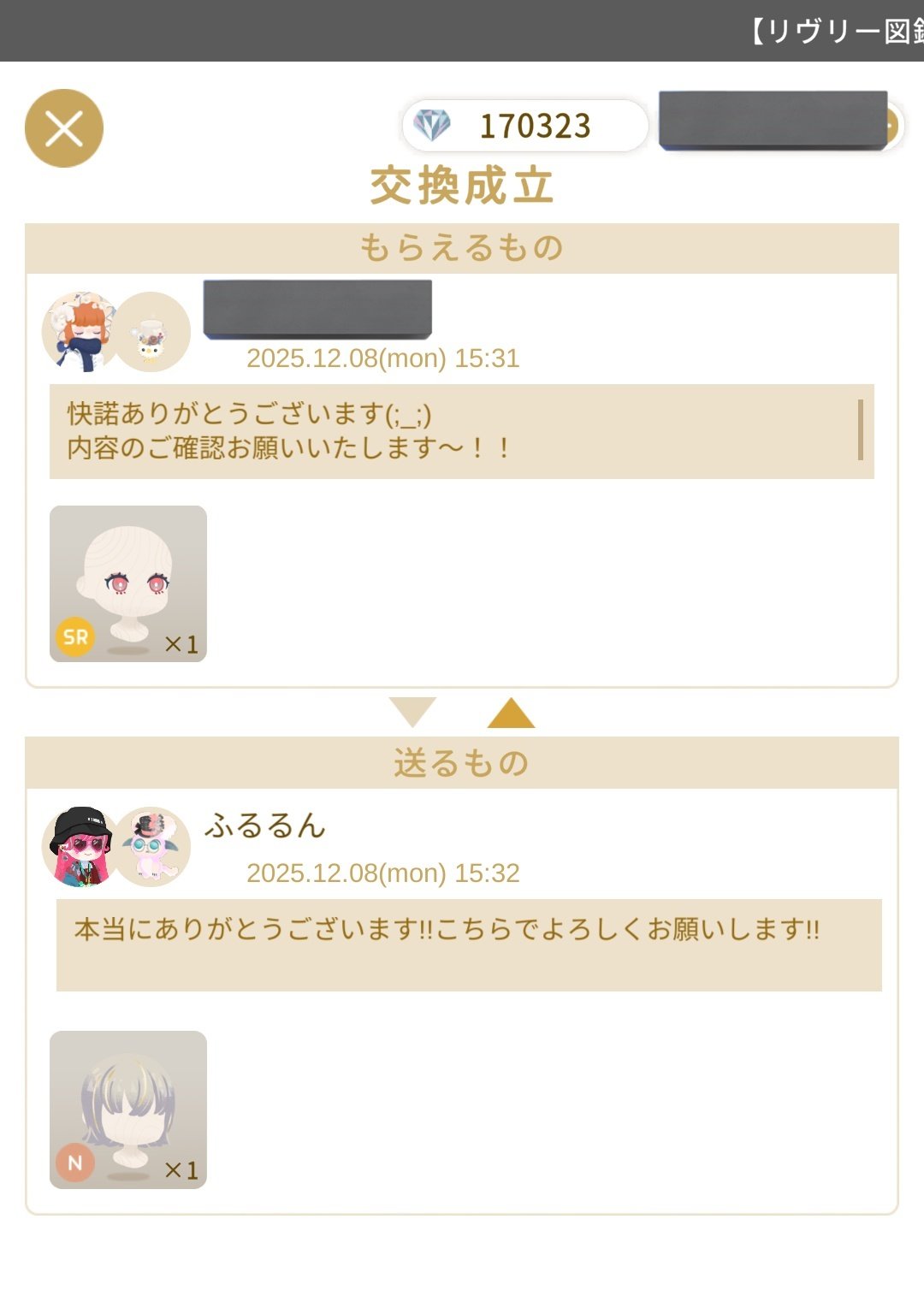Image resolution: width=924 pixels, height=1296 pixels.
Task: View the orange-haired trade partner's avatar
Action: 79,332
